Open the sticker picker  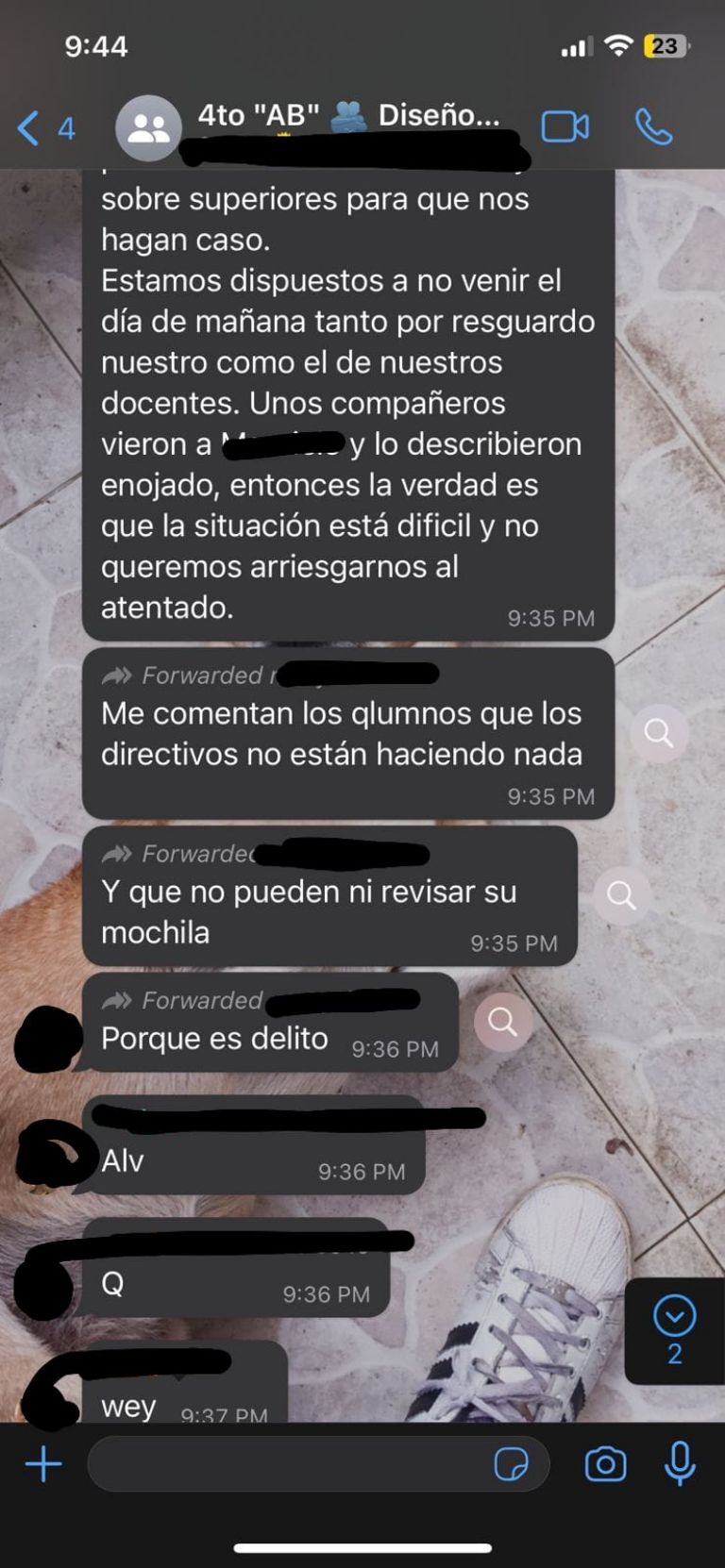point(511,1464)
